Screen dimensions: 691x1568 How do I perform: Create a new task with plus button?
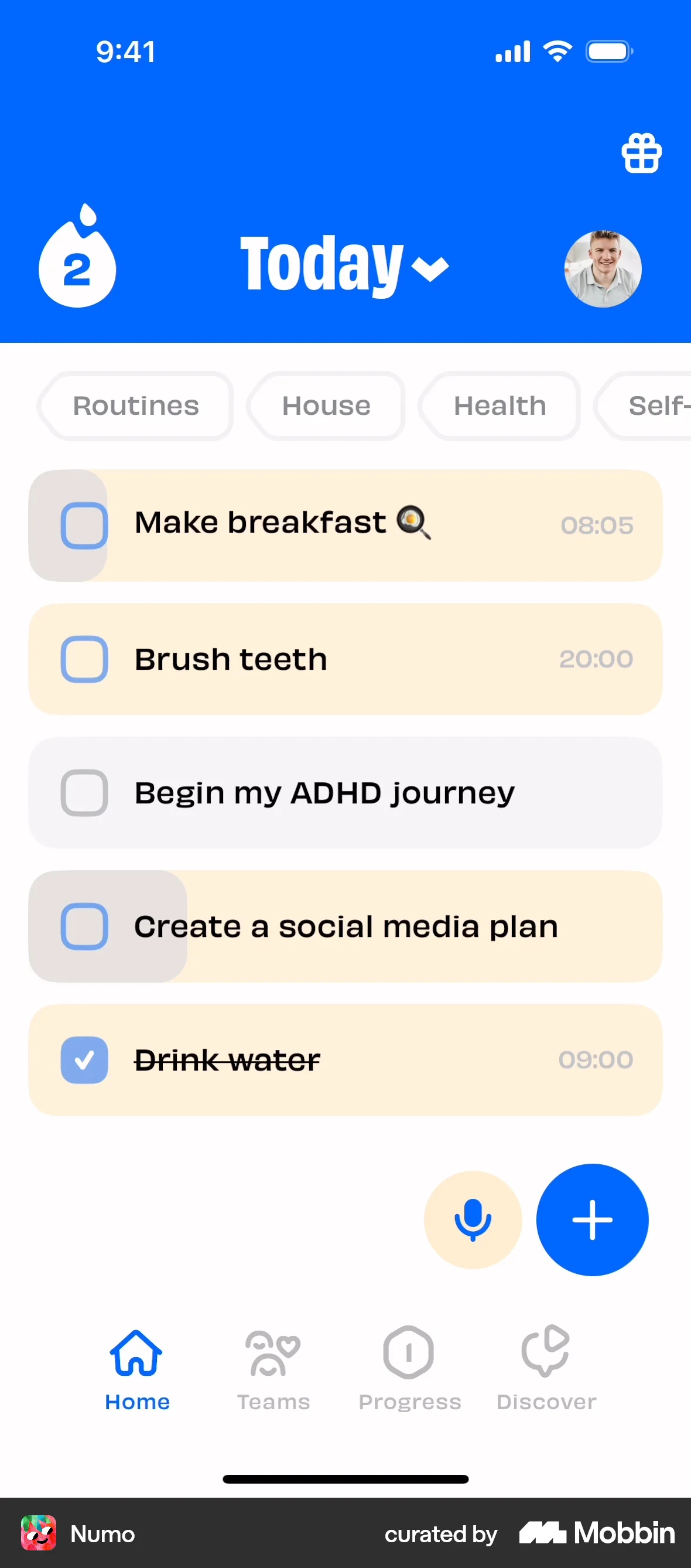tap(592, 1220)
